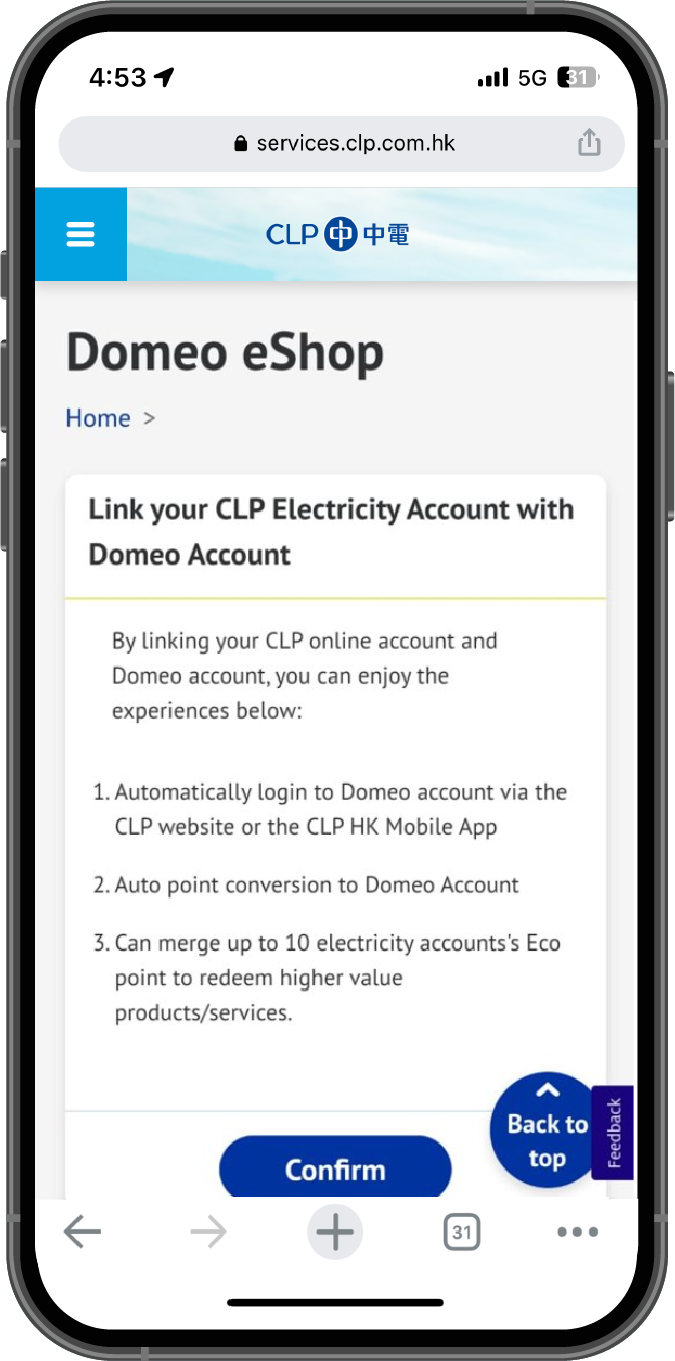Viewport: 675px width, 1361px height.
Task: Open a new browser tab
Action: point(335,1232)
